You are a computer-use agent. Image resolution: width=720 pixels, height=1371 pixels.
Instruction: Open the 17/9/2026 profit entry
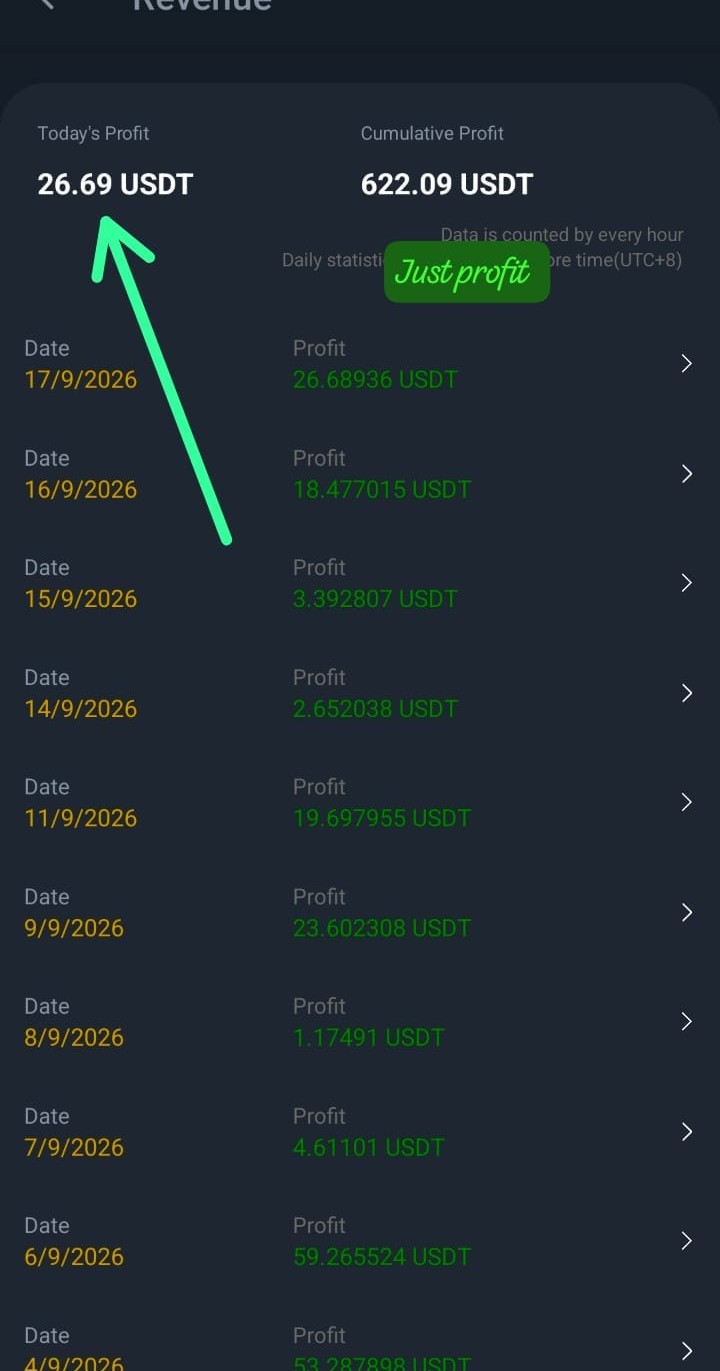pos(360,364)
